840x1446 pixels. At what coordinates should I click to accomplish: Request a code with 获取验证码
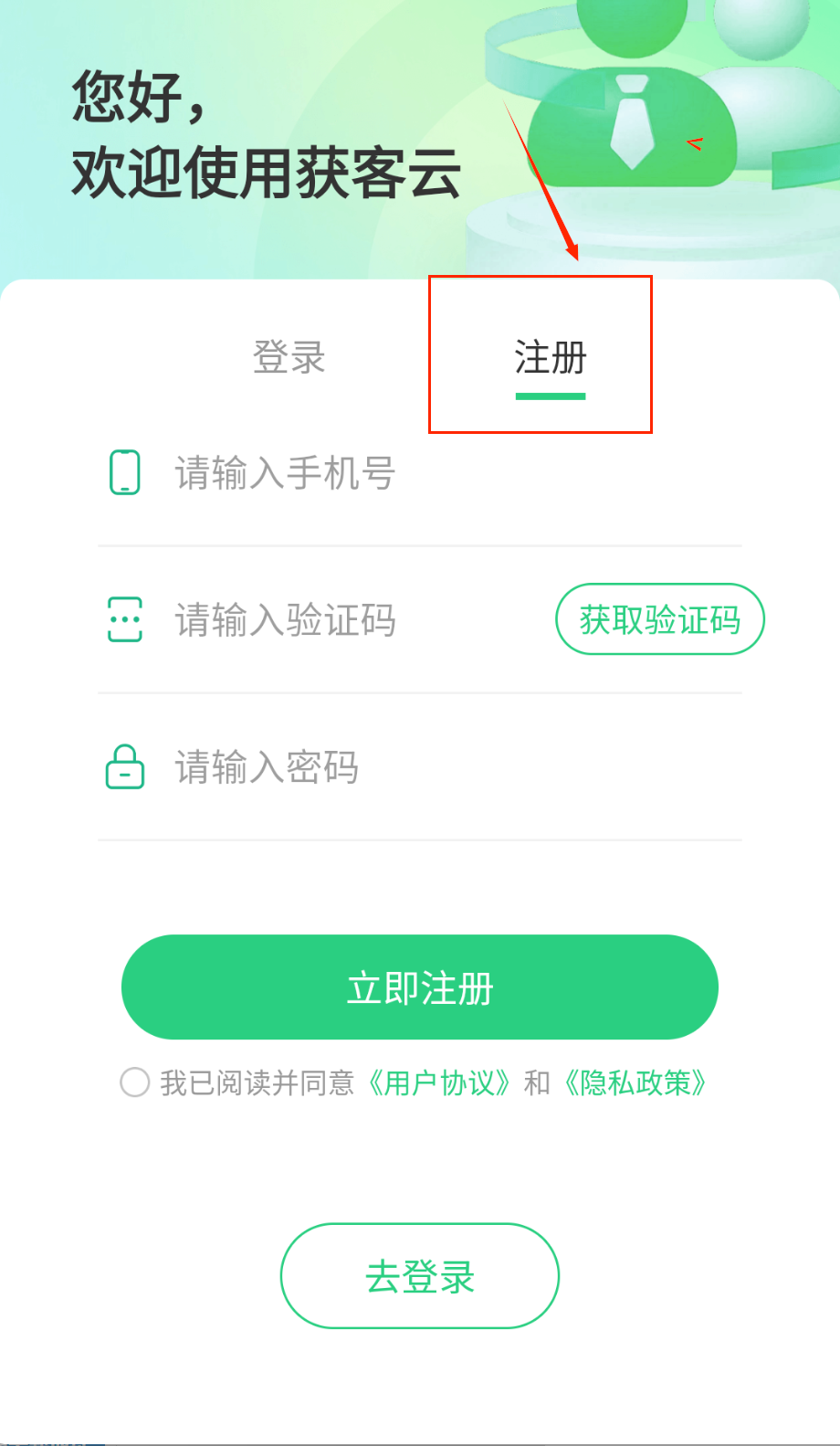tap(659, 619)
